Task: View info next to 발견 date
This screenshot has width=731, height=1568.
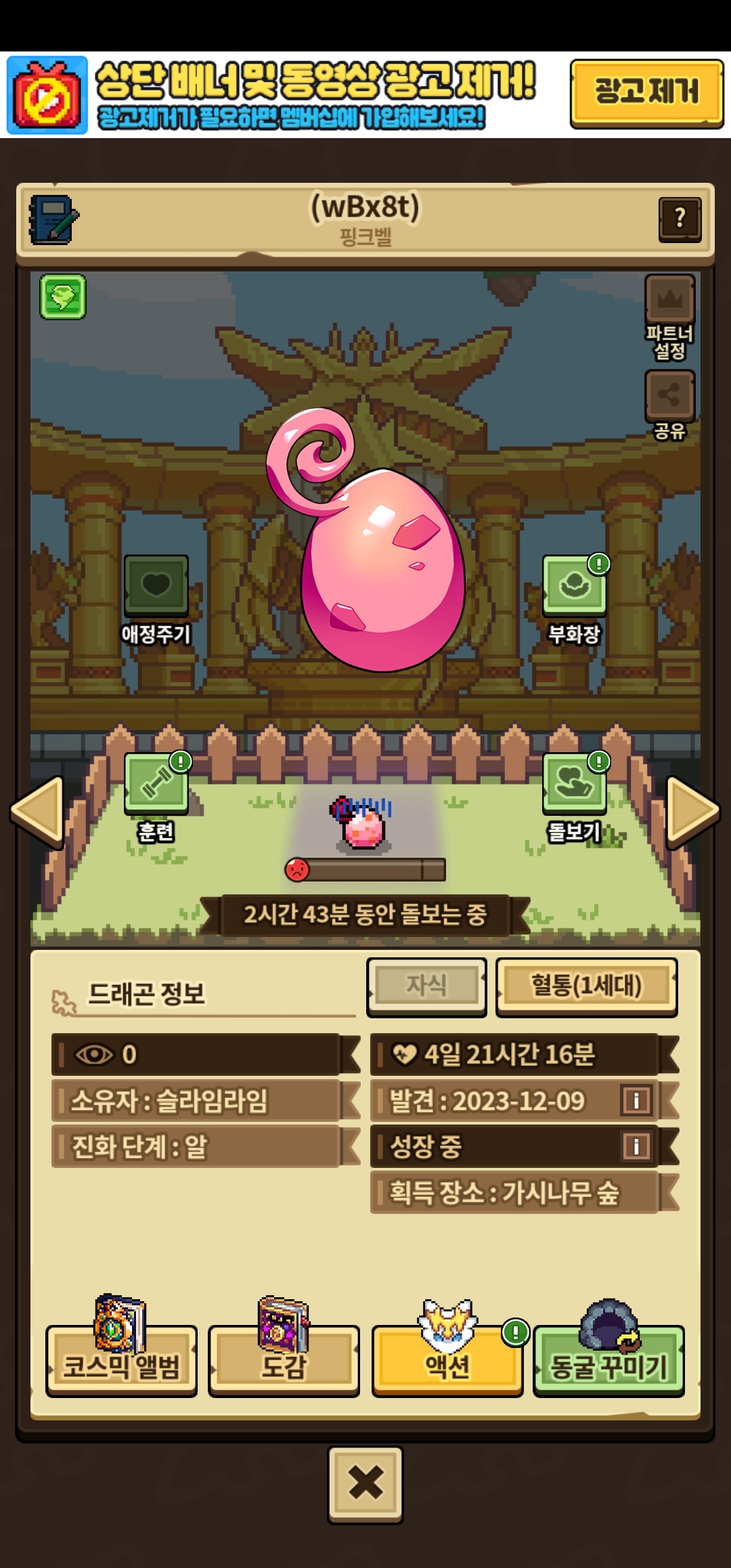Action: click(x=636, y=1101)
